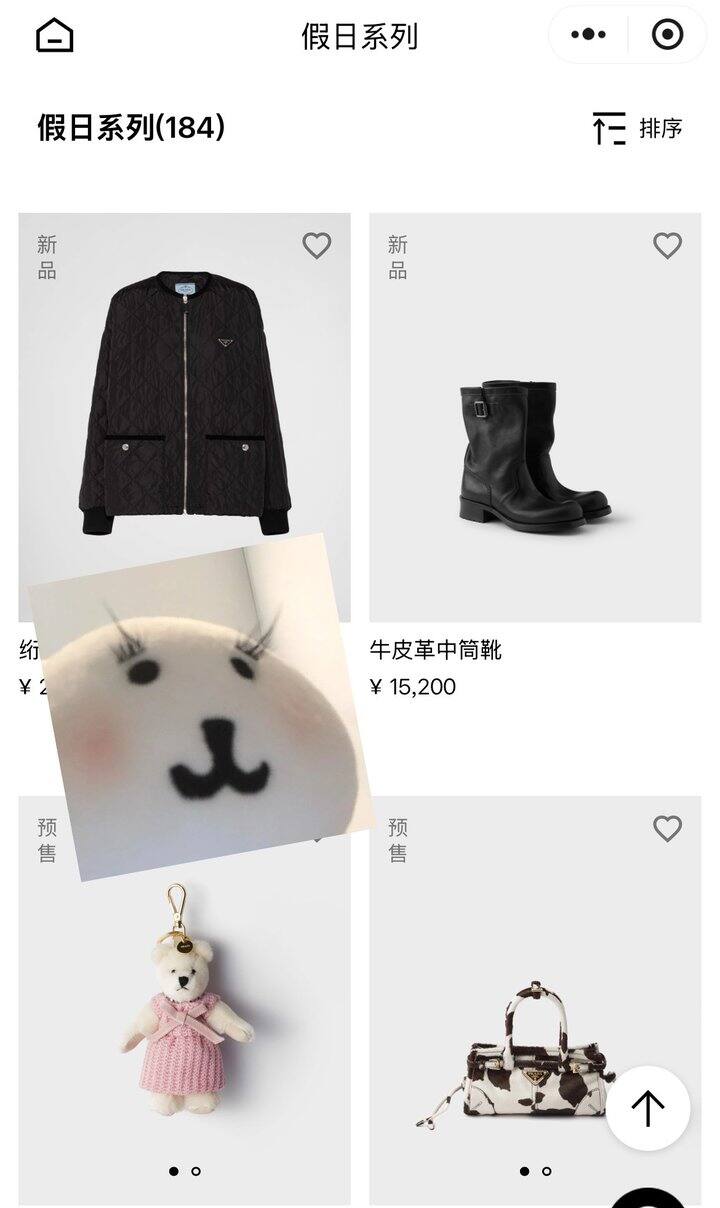The height and width of the screenshot is (1208, 720).
Task: Close the mini program with the circle button
Action: click(667, 35)
